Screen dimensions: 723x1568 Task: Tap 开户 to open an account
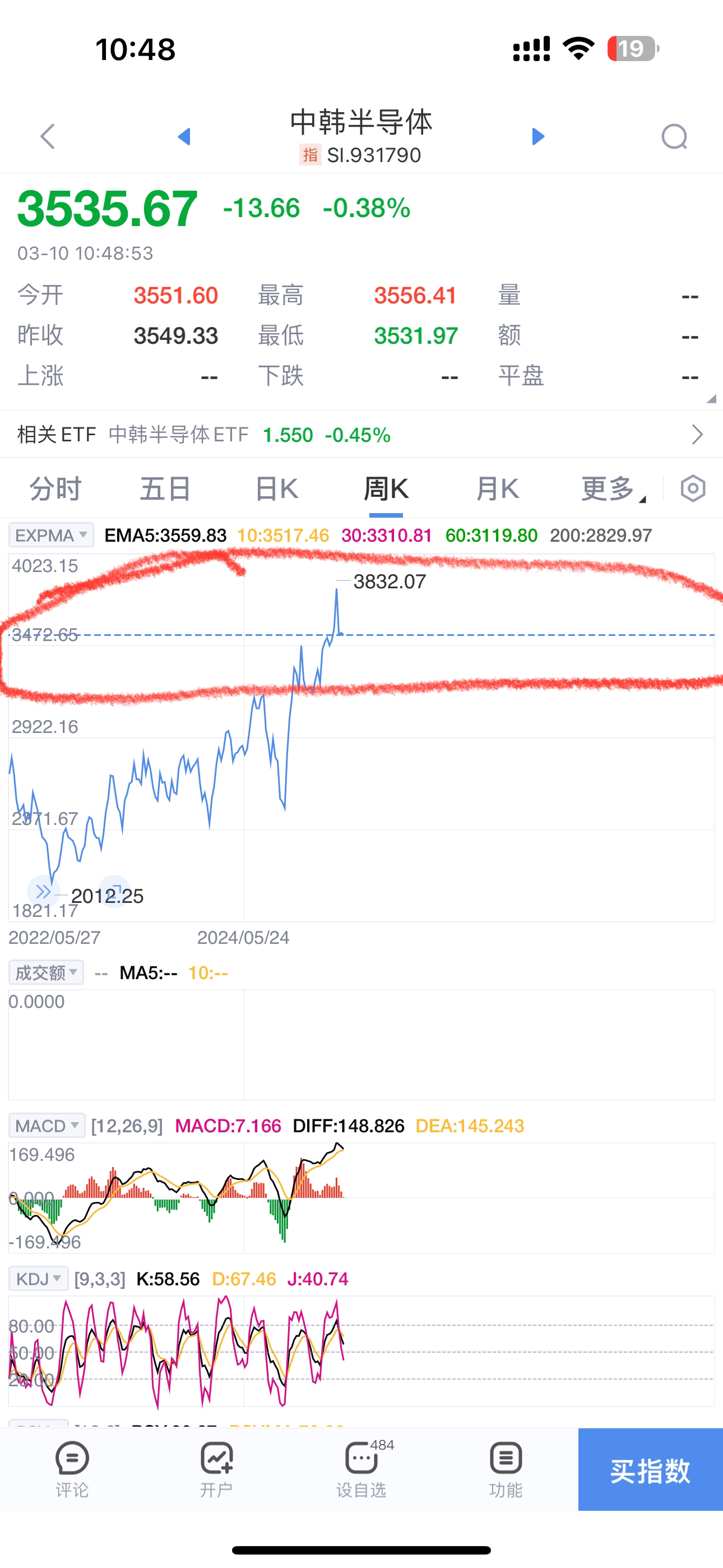(217, 1469)
